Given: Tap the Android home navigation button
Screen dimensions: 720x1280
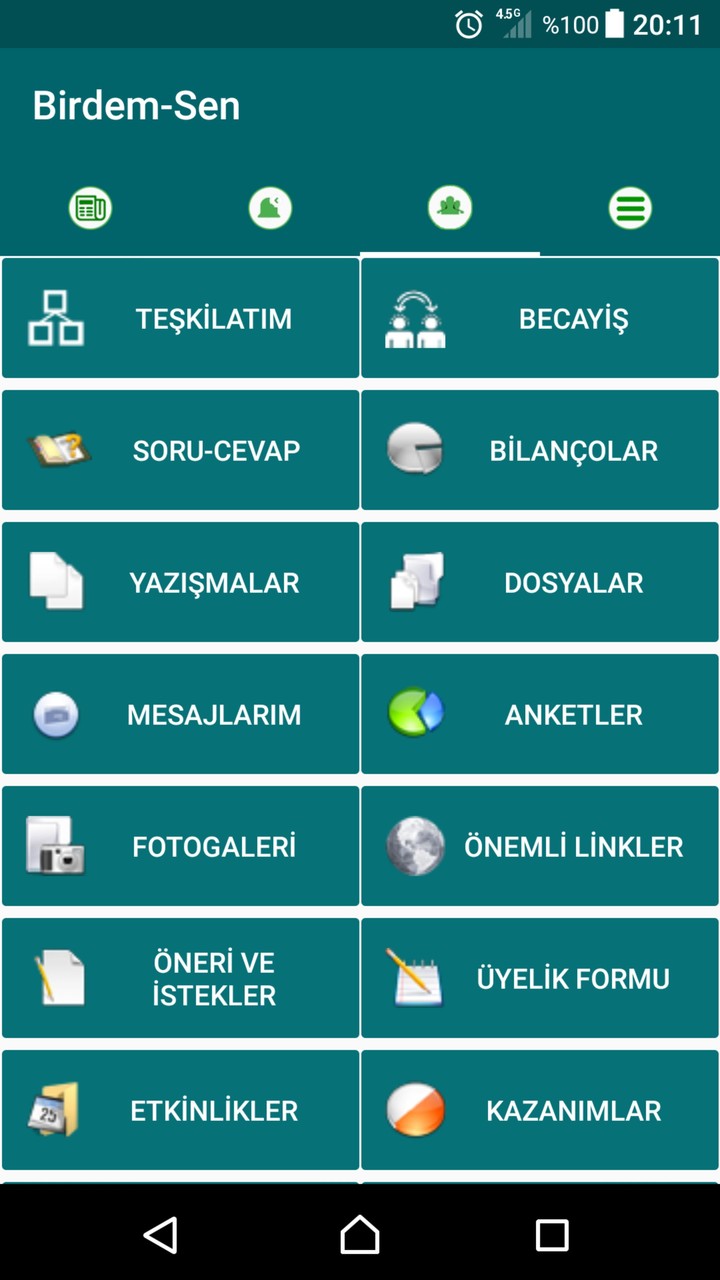Looking at the screenshot, I should point(360,1237).
